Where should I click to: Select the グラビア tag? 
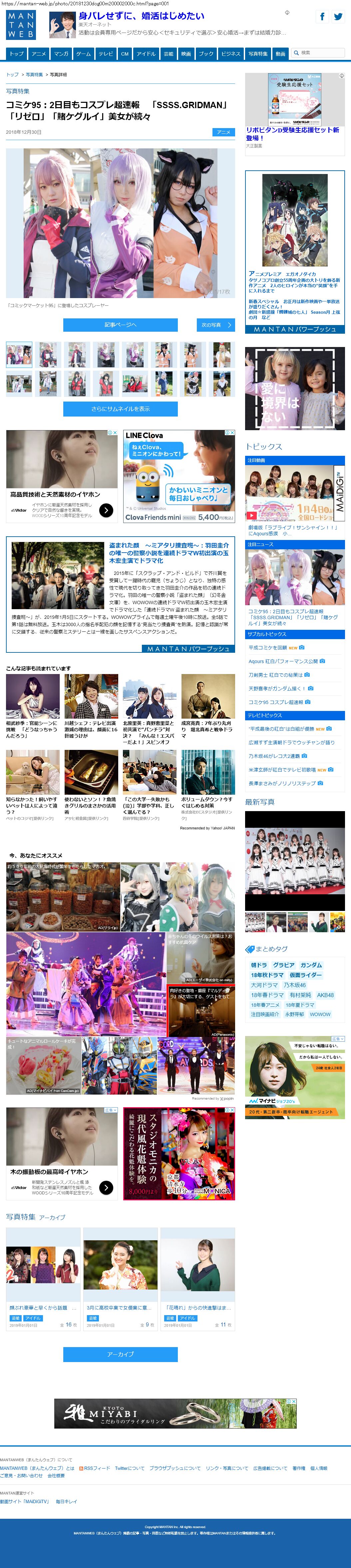click(x=283, y=965)
